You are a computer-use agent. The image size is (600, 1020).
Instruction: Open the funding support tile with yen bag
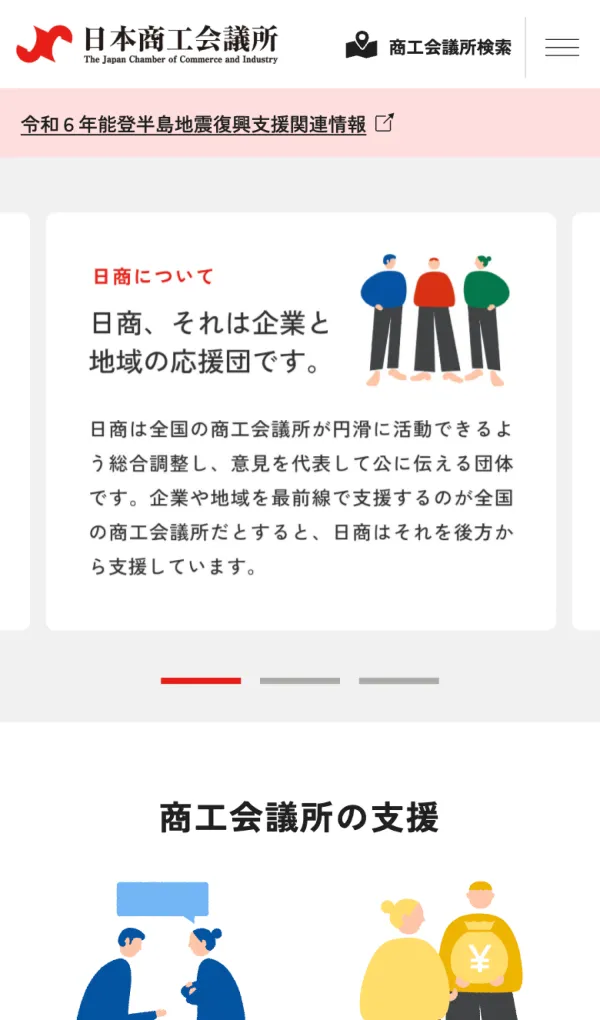tap(440, 950)
